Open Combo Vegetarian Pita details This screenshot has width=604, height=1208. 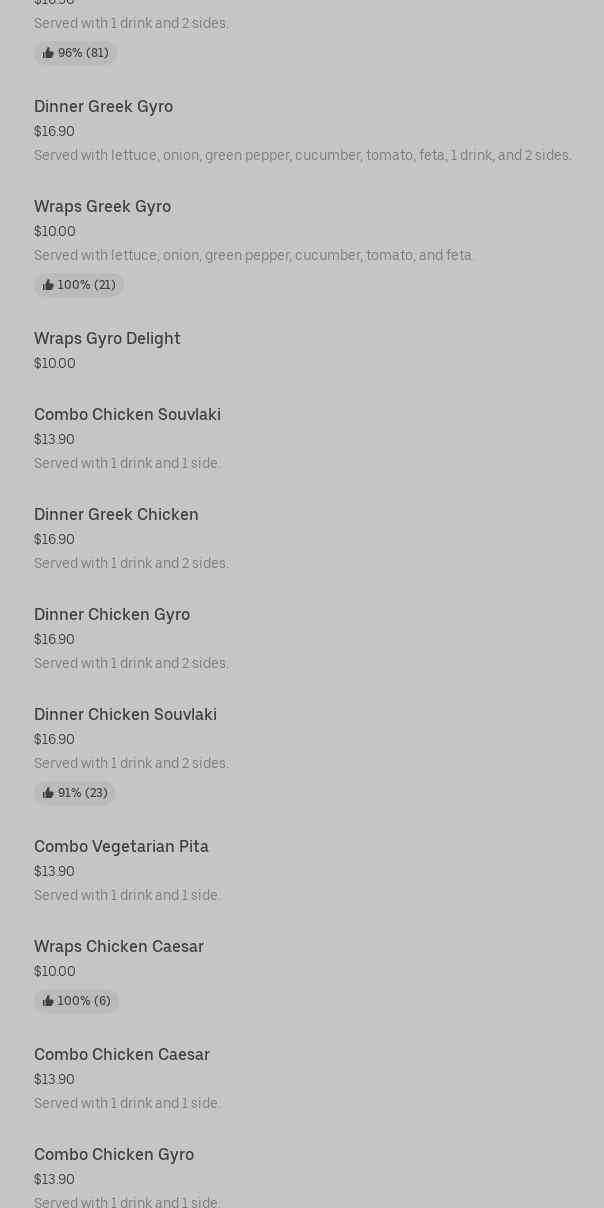tap(121, 847)
